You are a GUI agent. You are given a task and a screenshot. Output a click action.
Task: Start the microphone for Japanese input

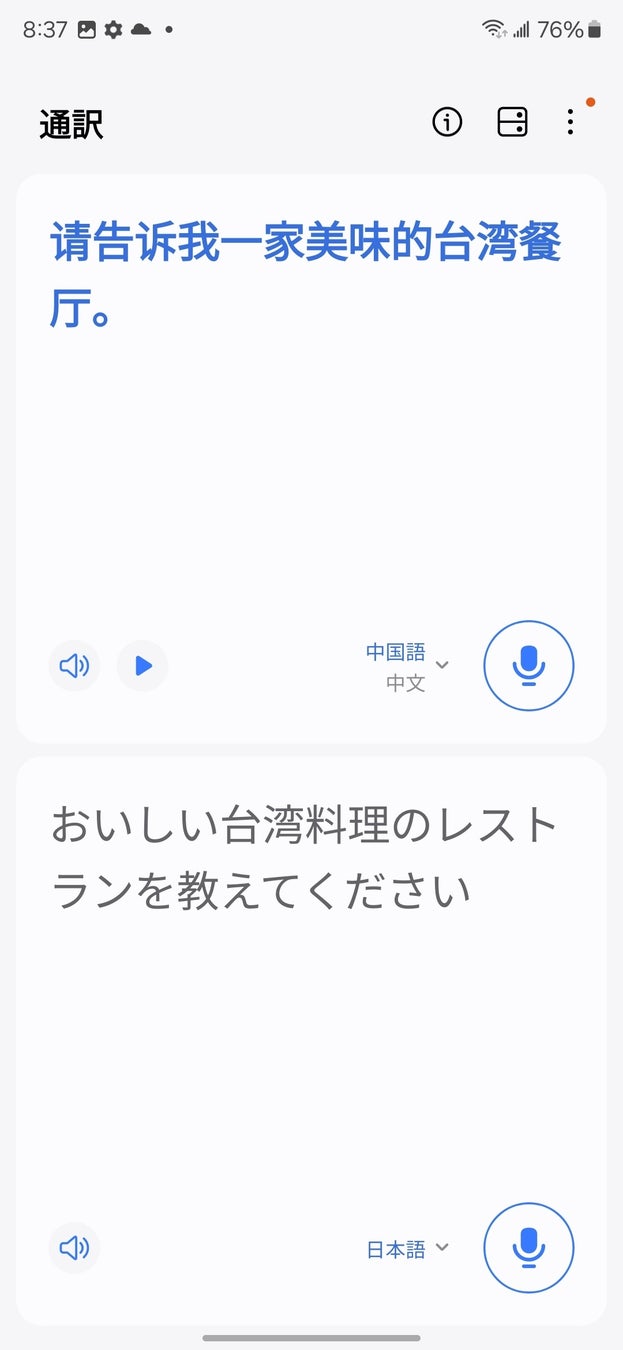(529, 1248)
